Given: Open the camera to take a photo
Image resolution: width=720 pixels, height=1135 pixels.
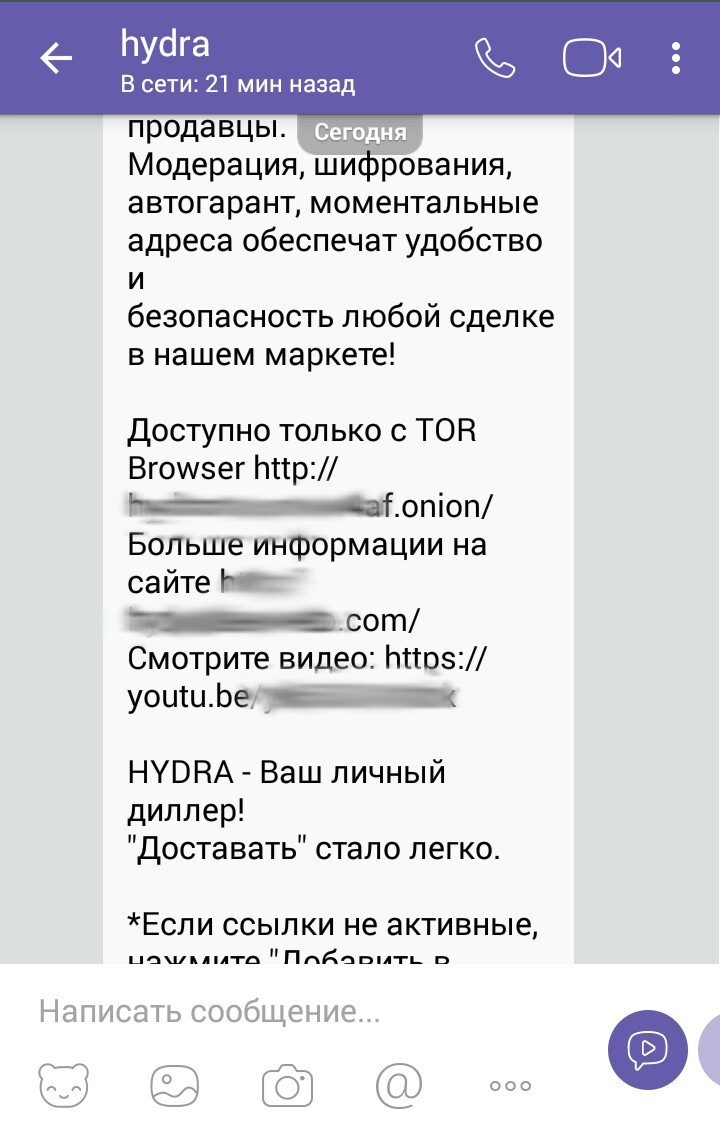Looking at the screenshot, I should pyautogui.click(x=288, y=1085).
